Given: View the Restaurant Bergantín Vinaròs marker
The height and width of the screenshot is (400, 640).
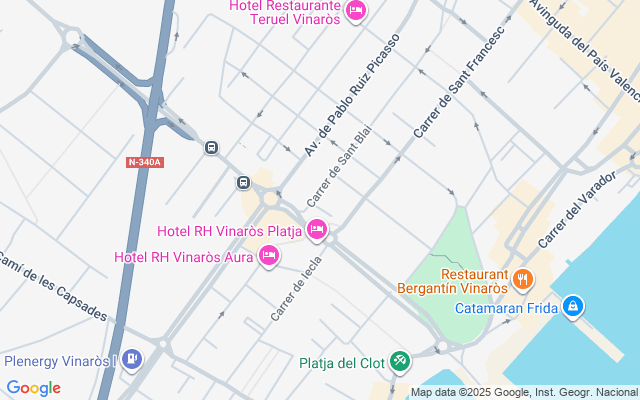Looking at the screenshot, I should point(522,277).
